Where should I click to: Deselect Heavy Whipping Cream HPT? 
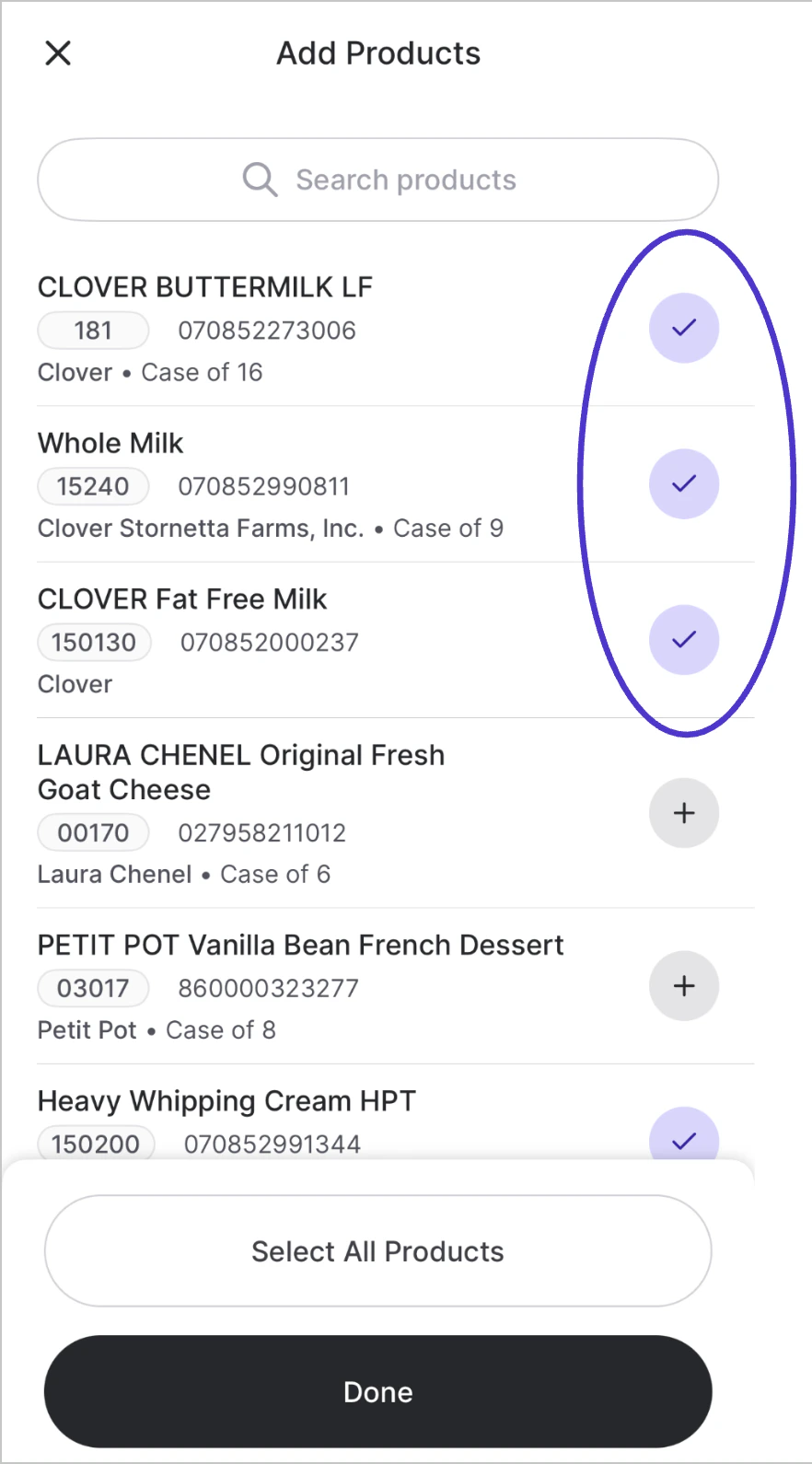(x=683, y=1137)
